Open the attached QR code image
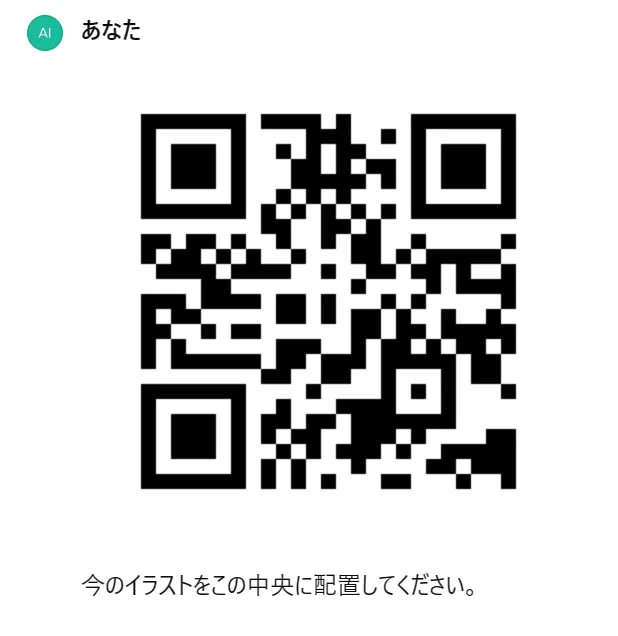 coord(328,301)
